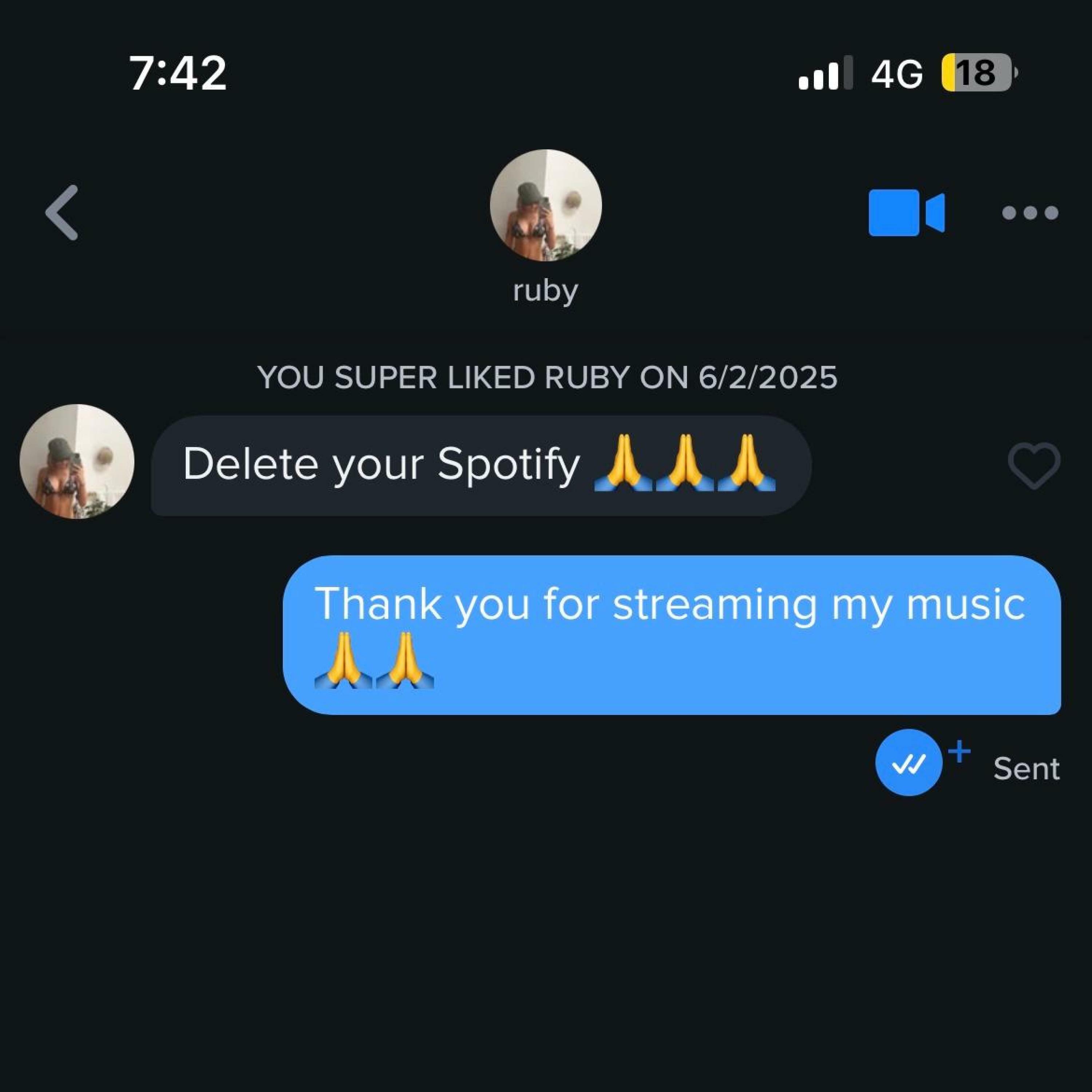Tap the read receipts double-check icon
This screenshot has height=1092, width=1092.
[x=908, y=763]
